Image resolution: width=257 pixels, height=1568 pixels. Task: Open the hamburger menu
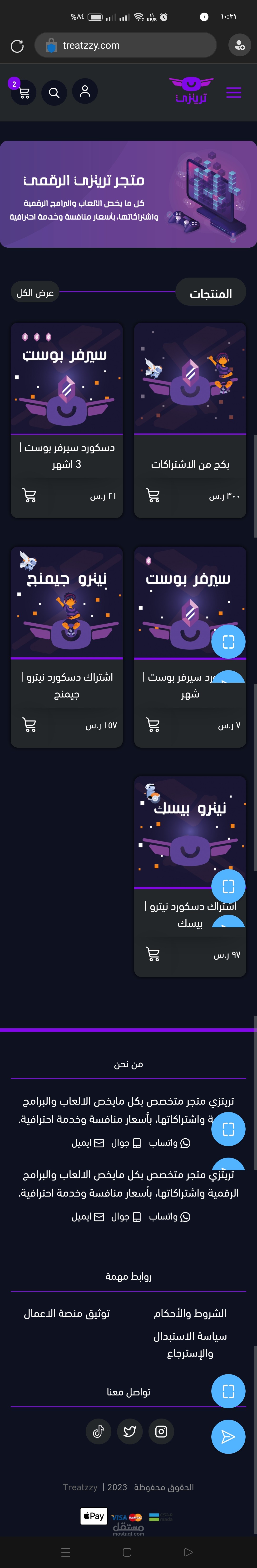[233, 92]
